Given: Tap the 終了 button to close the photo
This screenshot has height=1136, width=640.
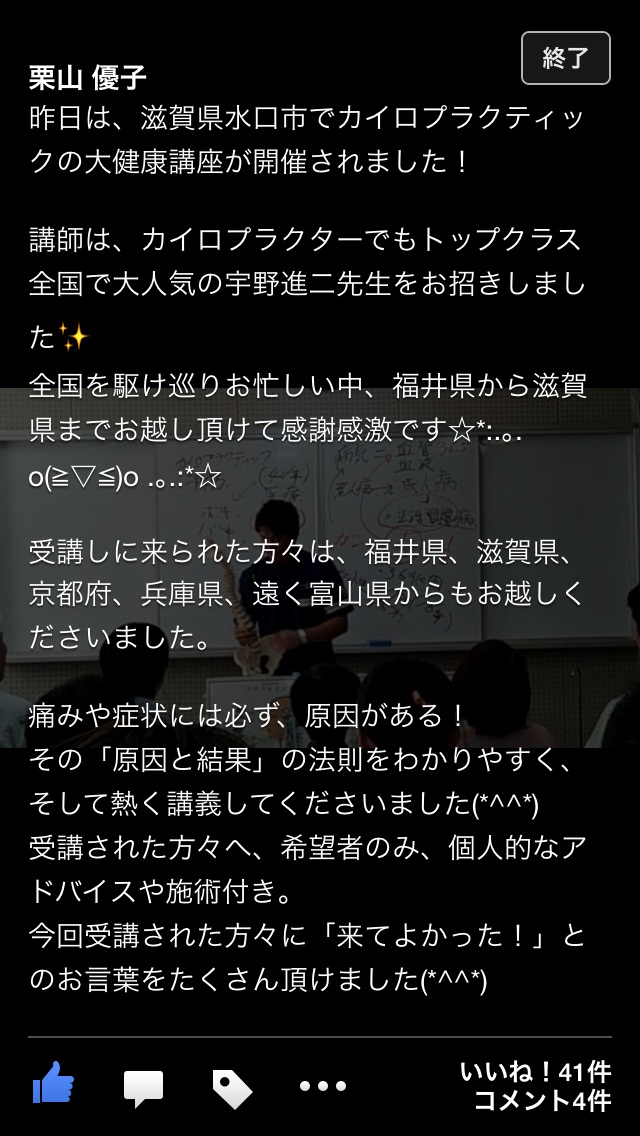Looking at the screenshot, I should click(565, 58).
